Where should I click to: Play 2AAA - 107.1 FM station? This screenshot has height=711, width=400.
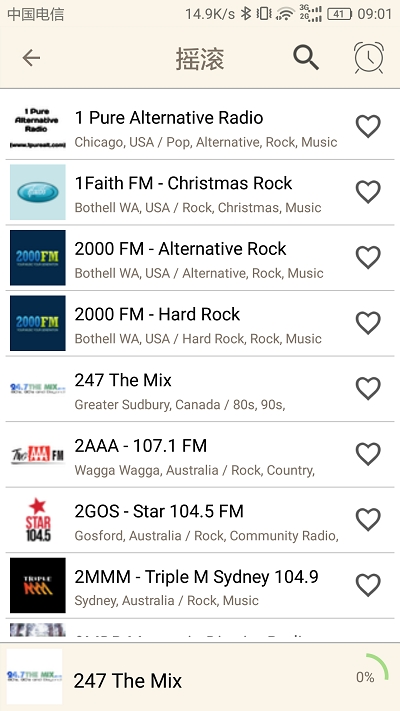pos(200,455)
